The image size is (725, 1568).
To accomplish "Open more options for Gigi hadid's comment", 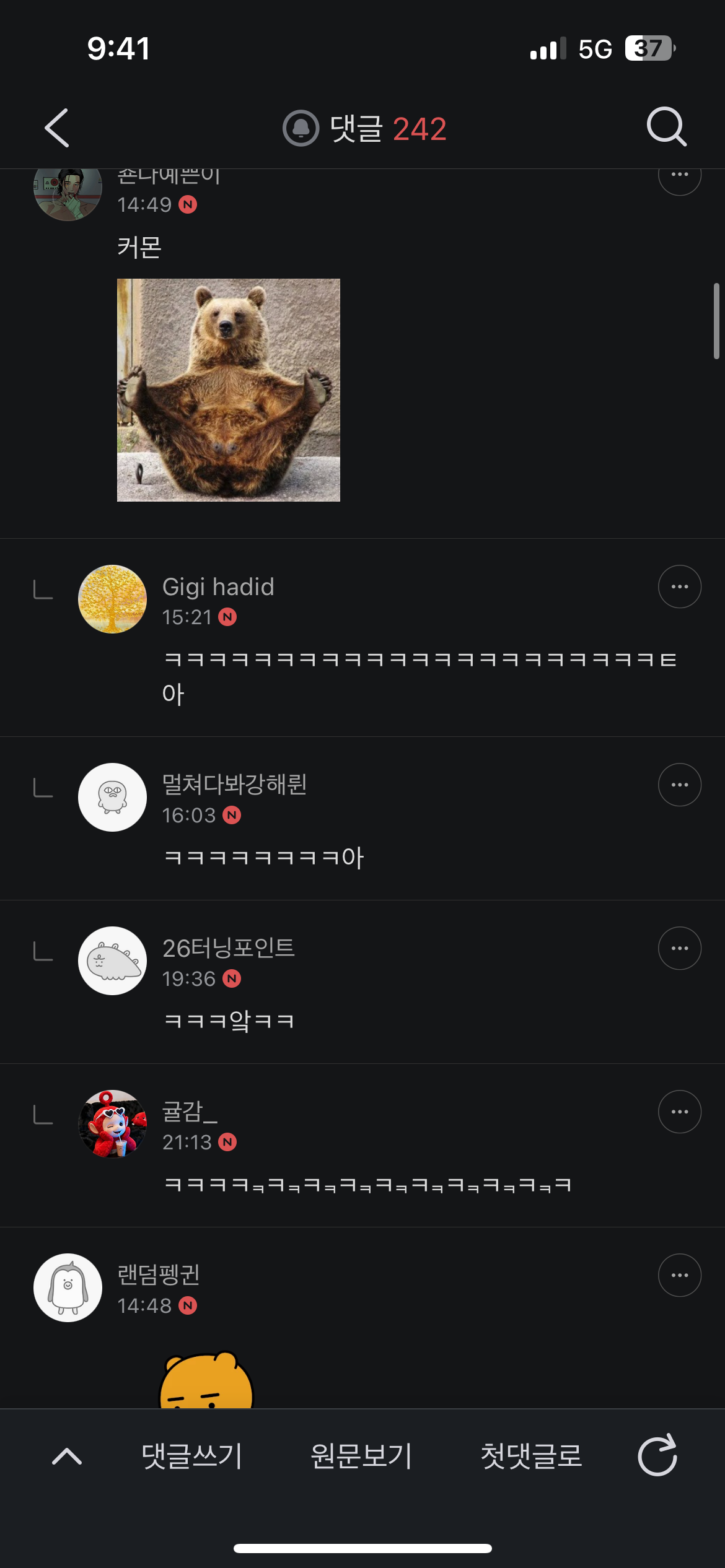I will click(679, 586).
